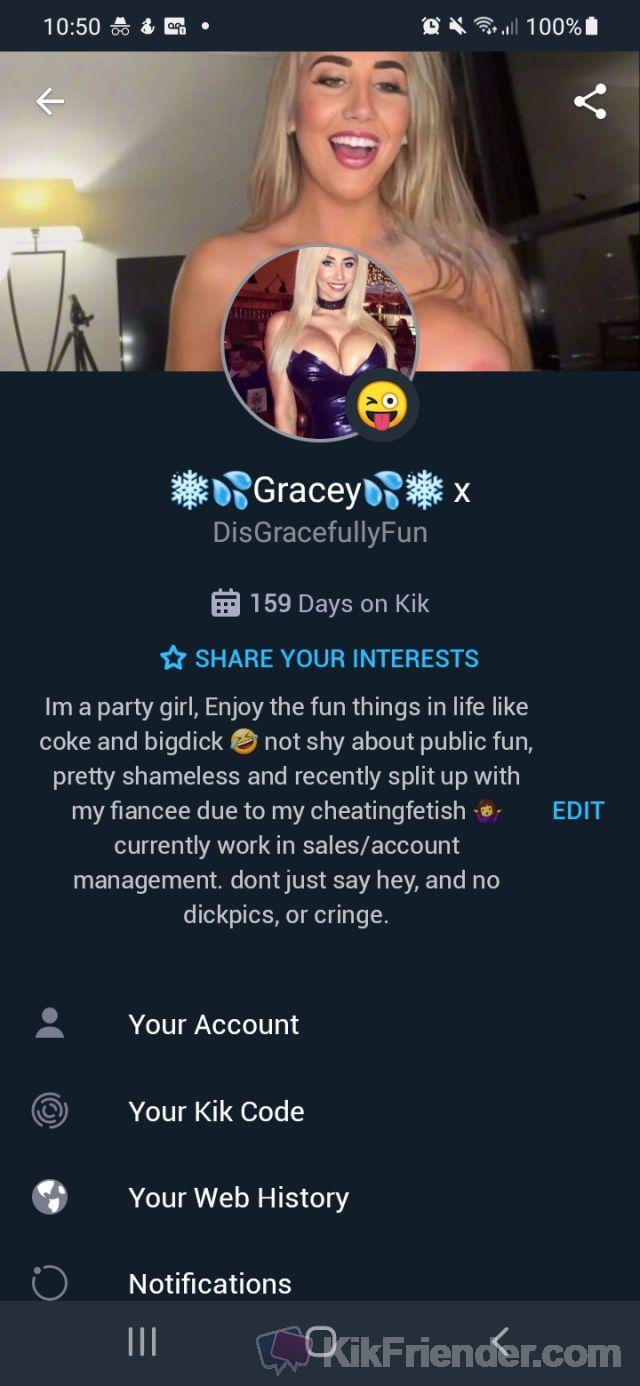Image resolution: width=640 pixels, height=1386 pixels.
Task: Open Notifications settings
Action: (210, 1283)
